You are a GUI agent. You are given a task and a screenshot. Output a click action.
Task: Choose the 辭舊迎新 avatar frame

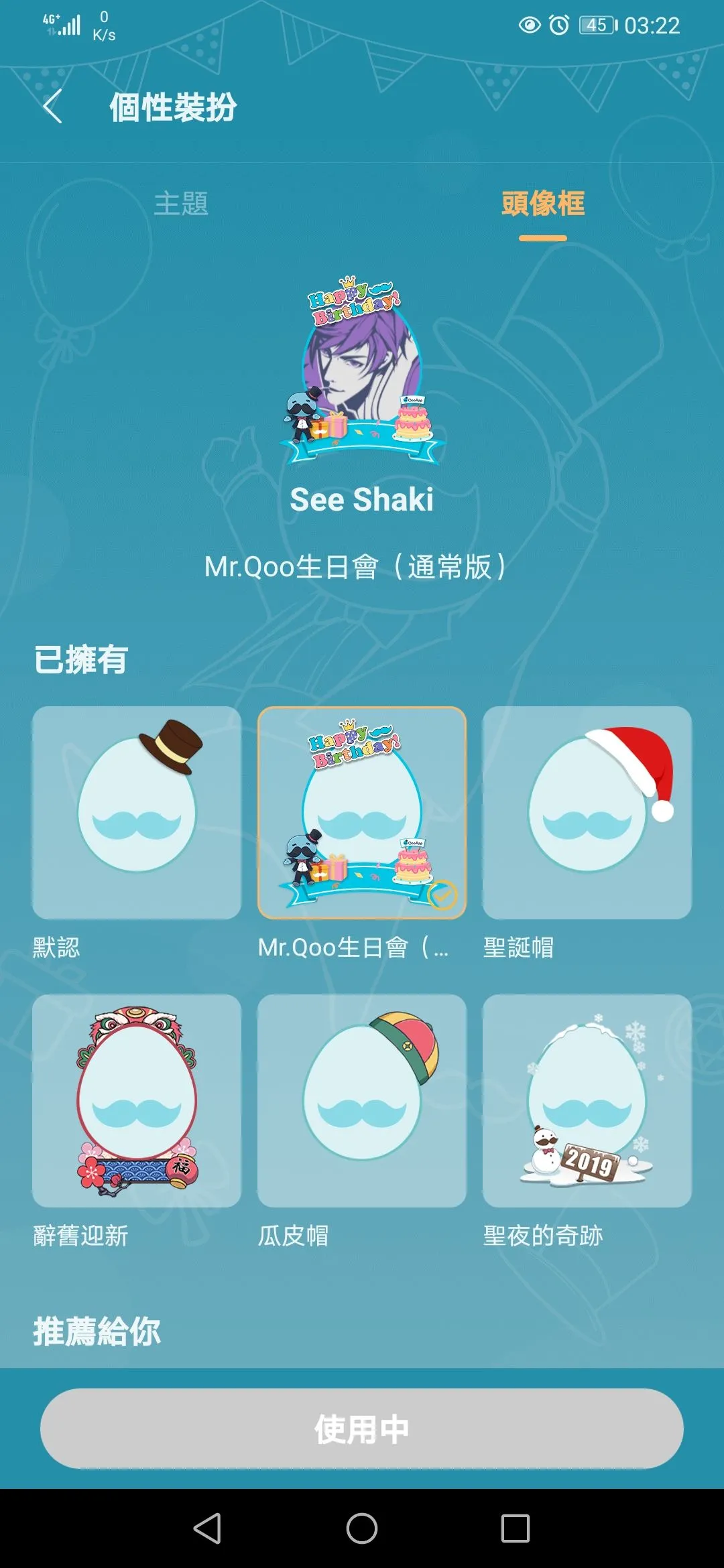137,1100
